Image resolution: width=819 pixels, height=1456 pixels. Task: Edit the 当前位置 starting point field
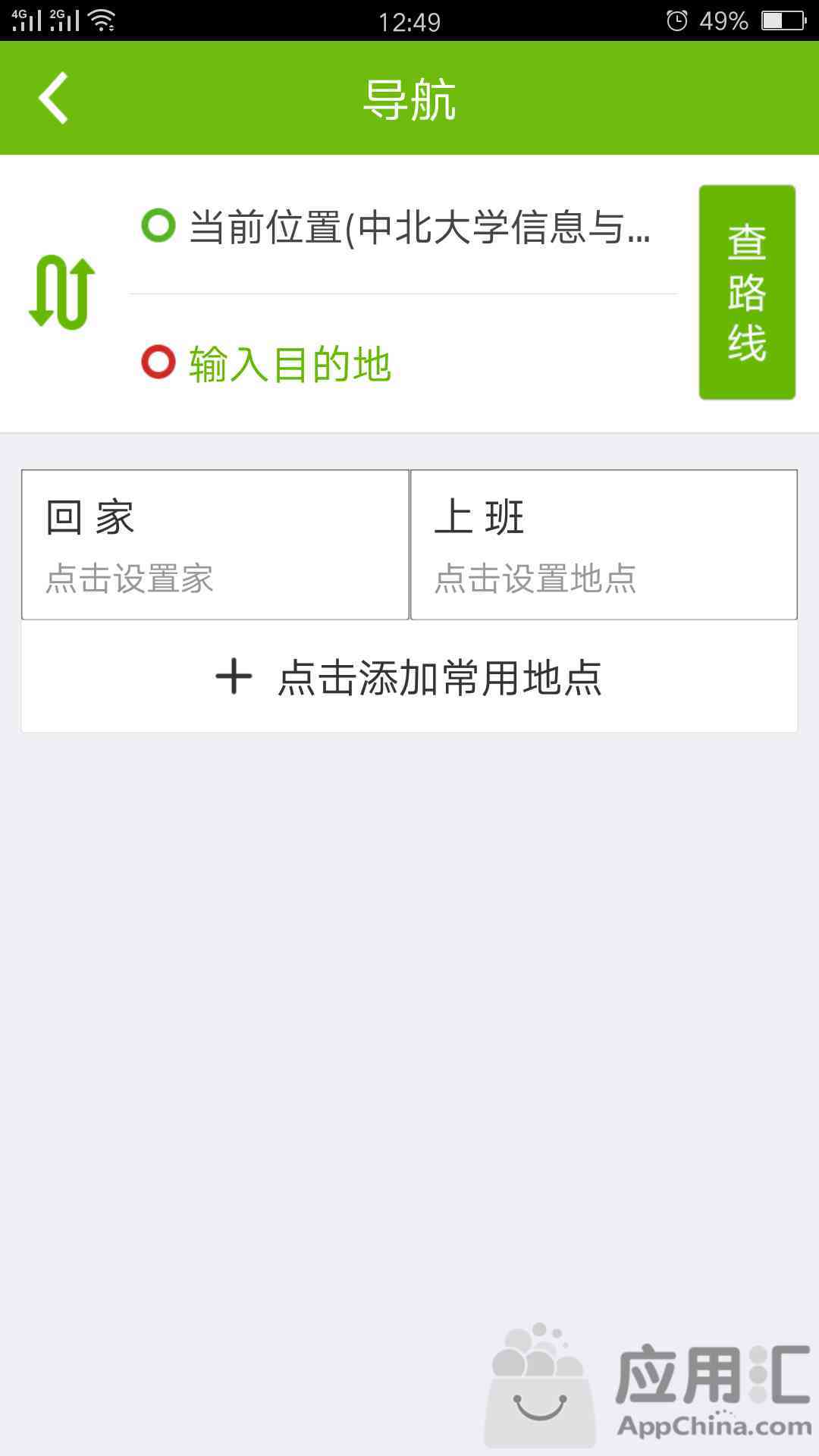point(403,227)
